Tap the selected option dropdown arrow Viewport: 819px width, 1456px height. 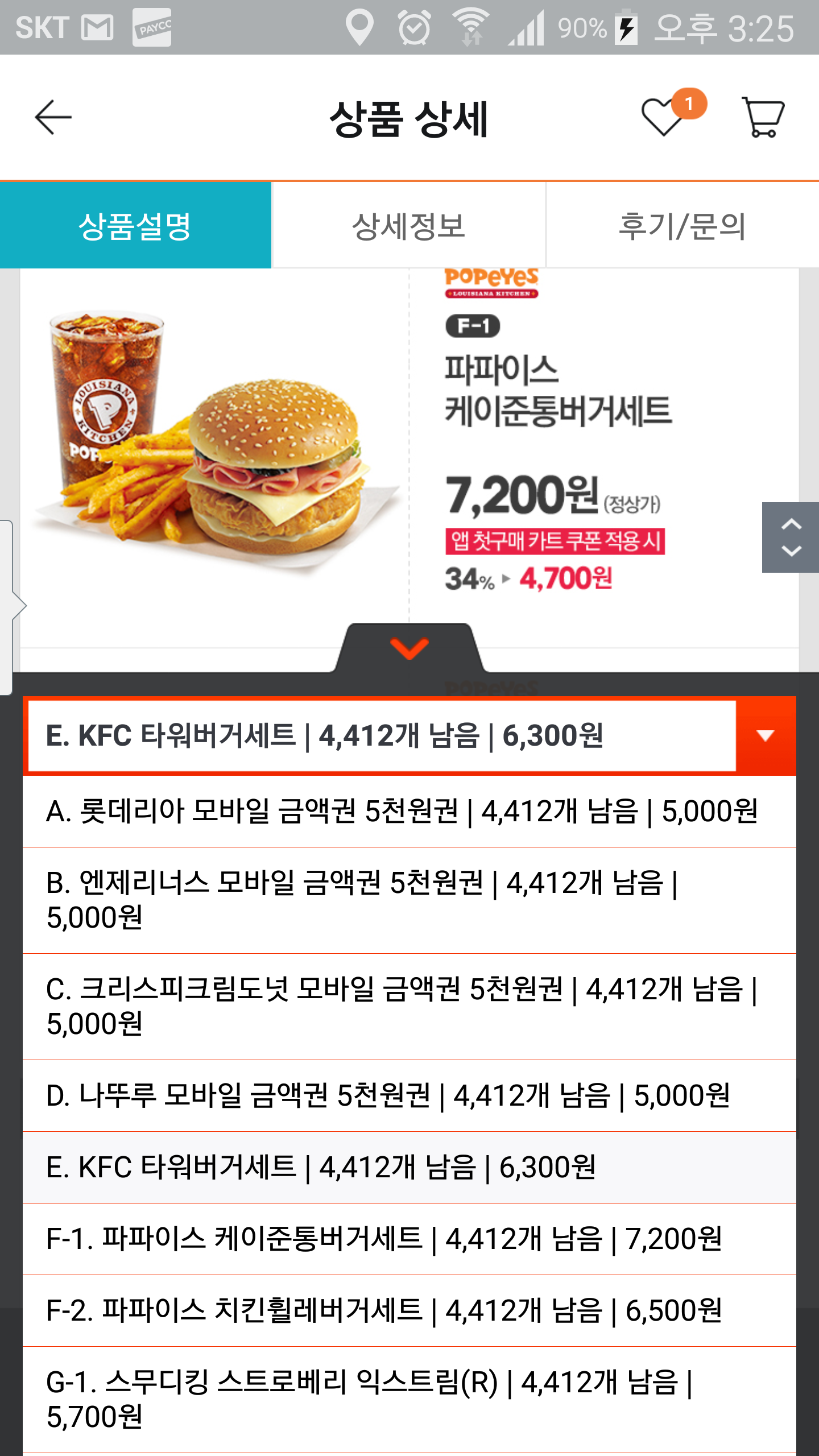766,736
